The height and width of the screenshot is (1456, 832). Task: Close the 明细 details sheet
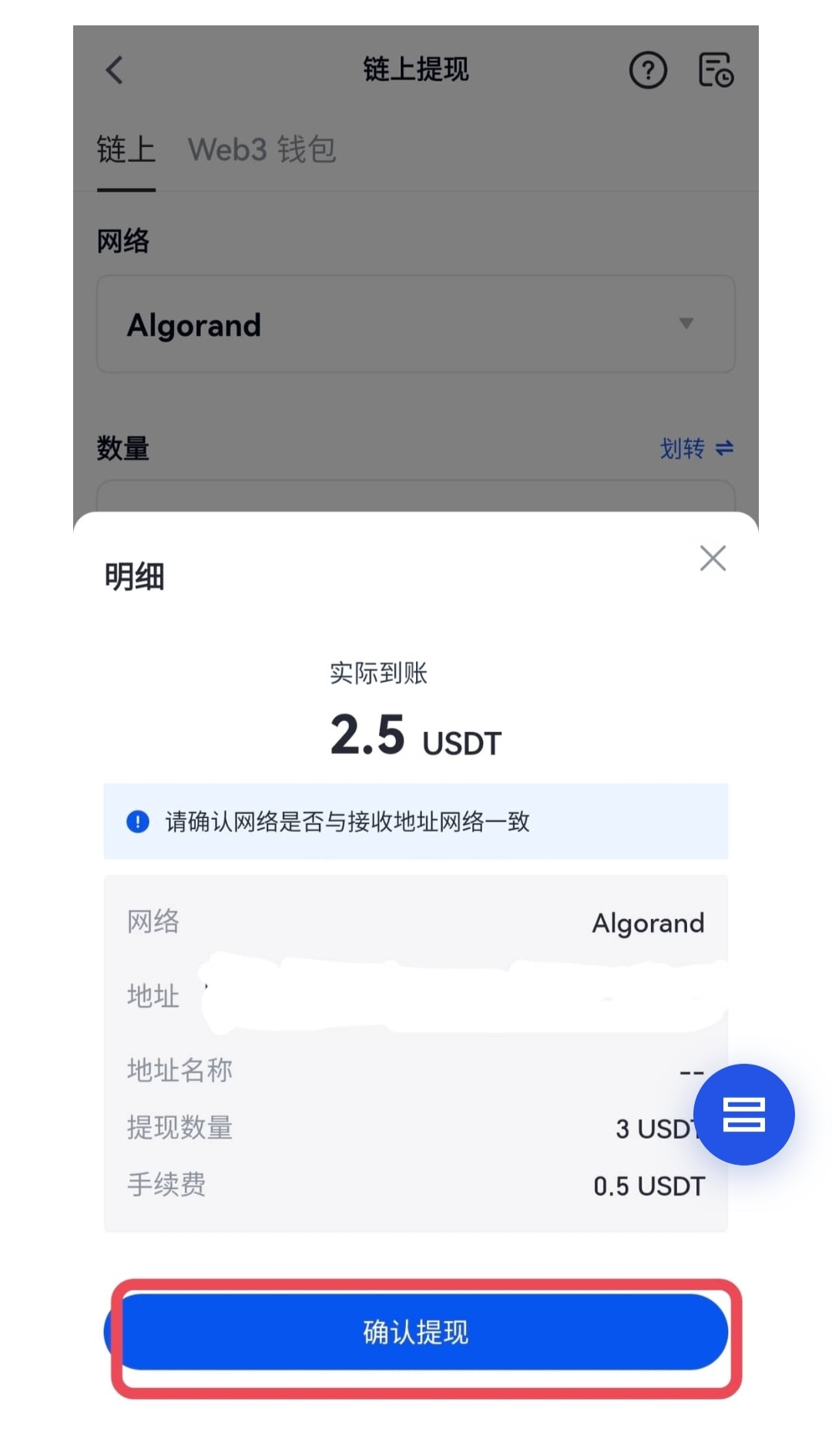pos(713,559)
